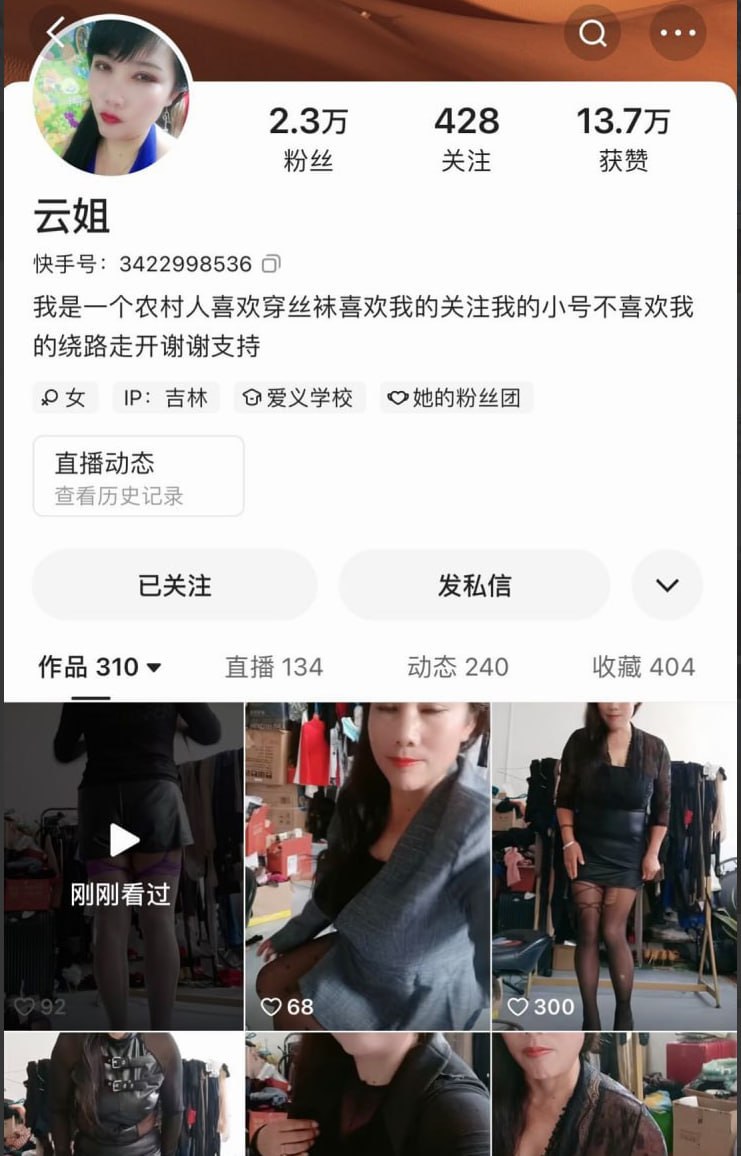741x1156 pixels.
Task: View the 428 关注 following list
Action: (x=466, y=138)
